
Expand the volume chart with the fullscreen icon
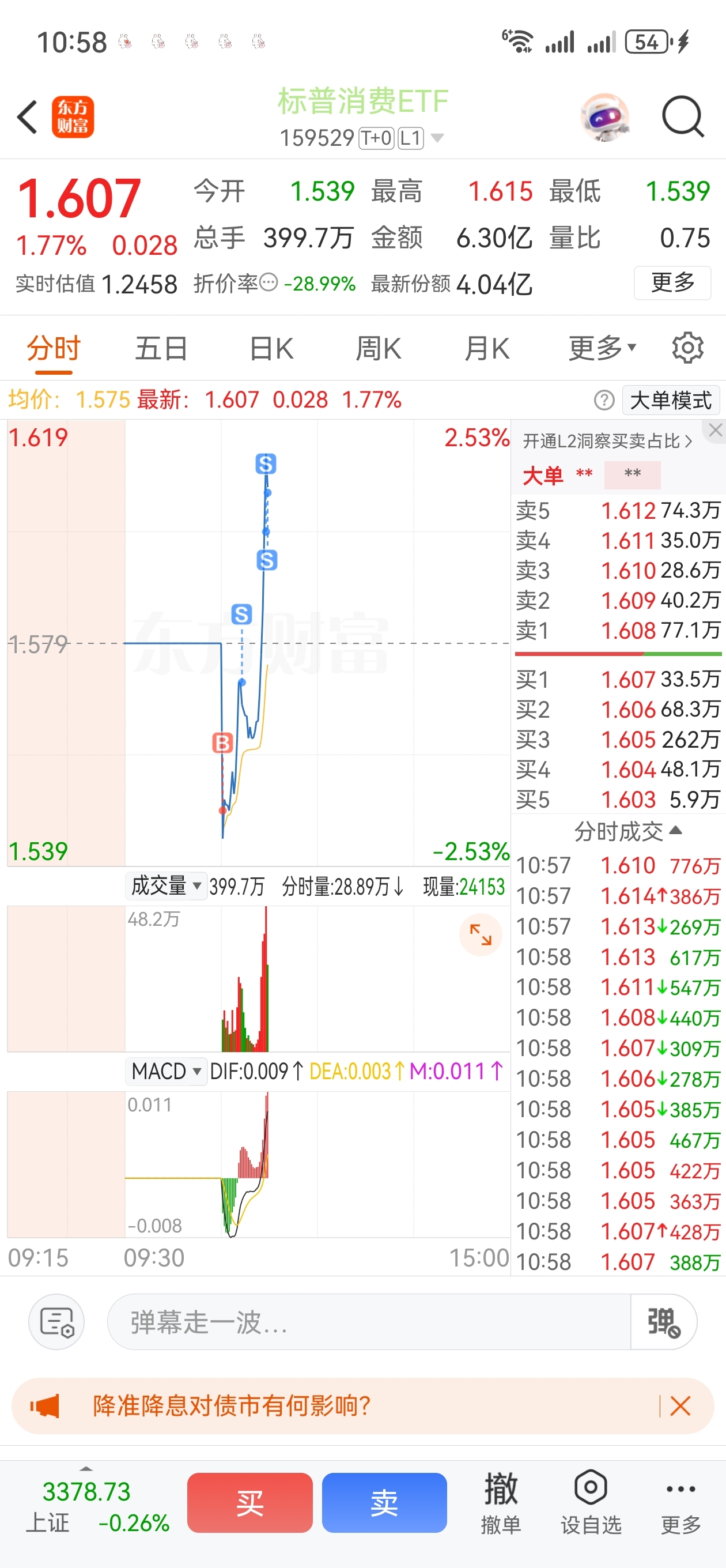480,935
